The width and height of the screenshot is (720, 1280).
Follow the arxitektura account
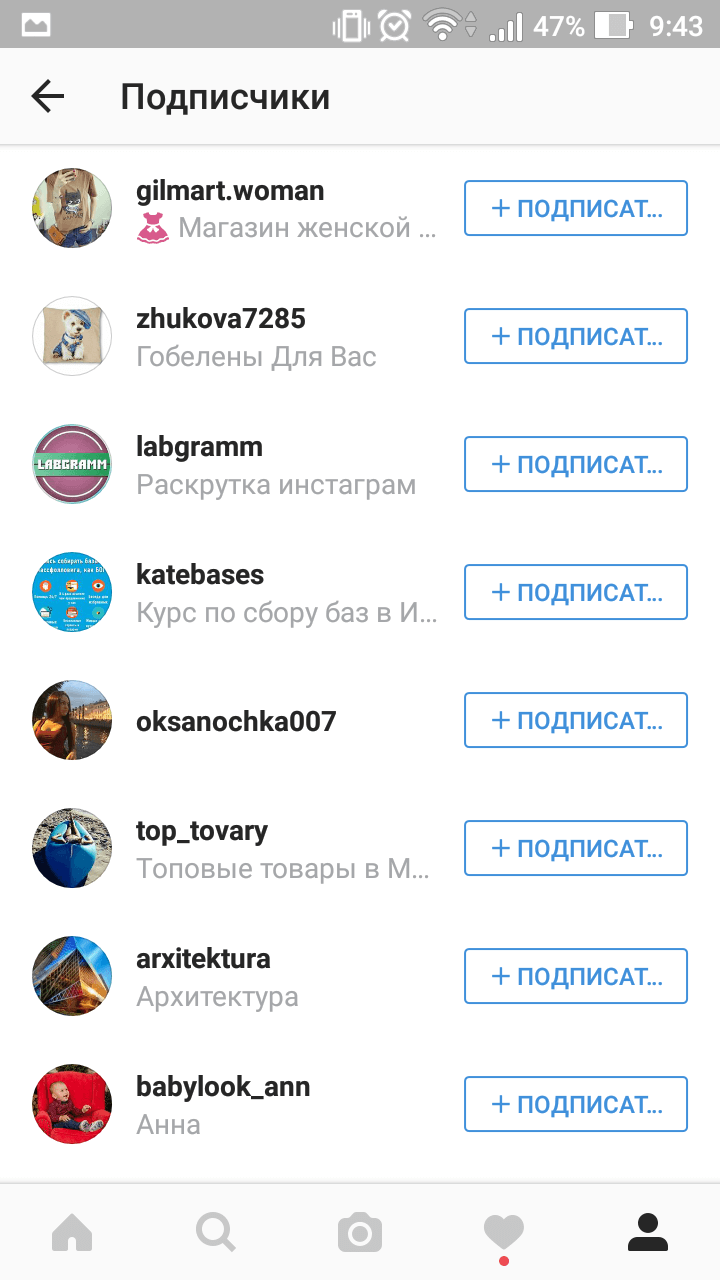click(575, 976)
